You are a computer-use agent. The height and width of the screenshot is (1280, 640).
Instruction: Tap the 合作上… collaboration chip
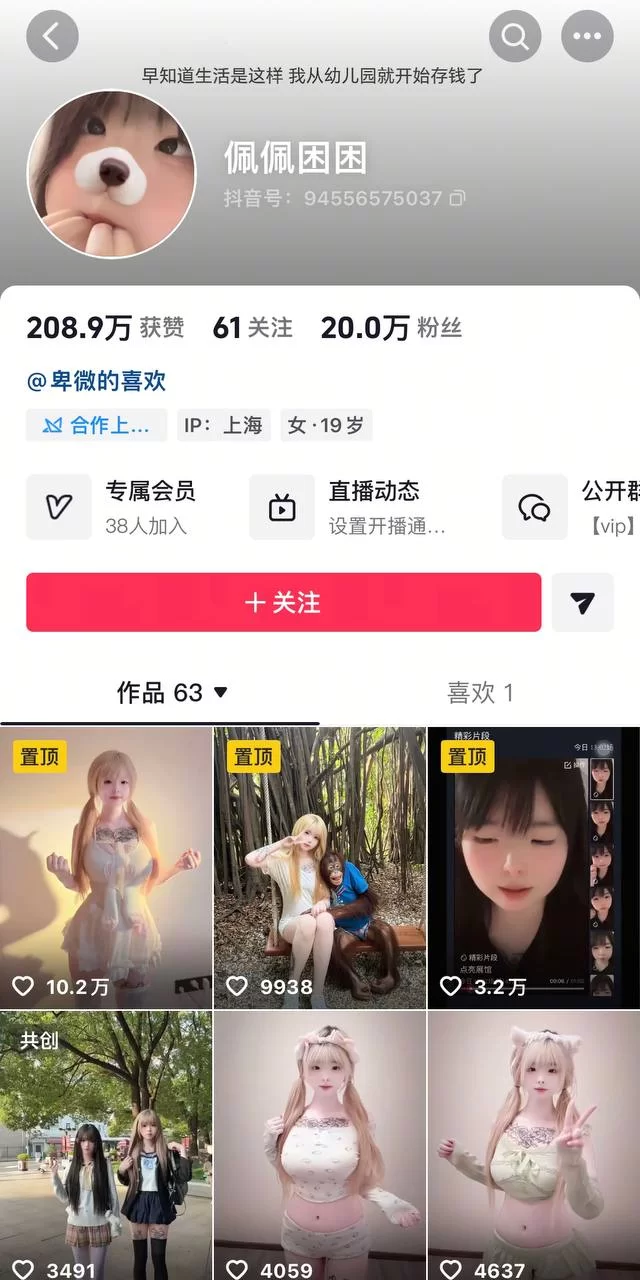click(x=97, y=425)
